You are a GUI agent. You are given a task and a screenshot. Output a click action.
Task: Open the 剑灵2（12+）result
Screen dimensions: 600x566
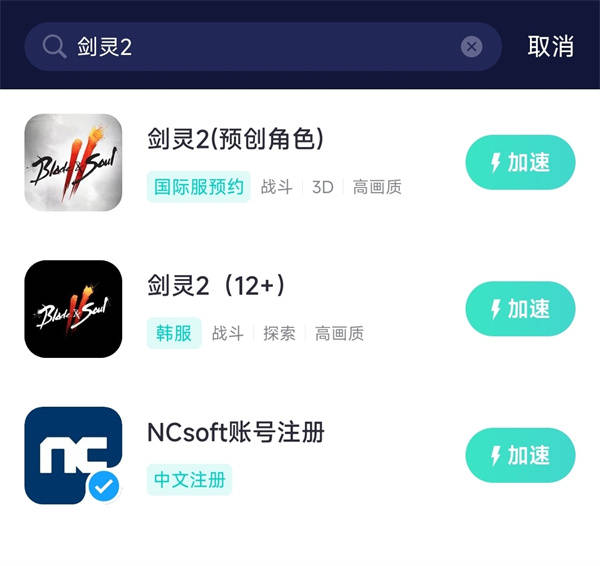(x=217, y=287)
